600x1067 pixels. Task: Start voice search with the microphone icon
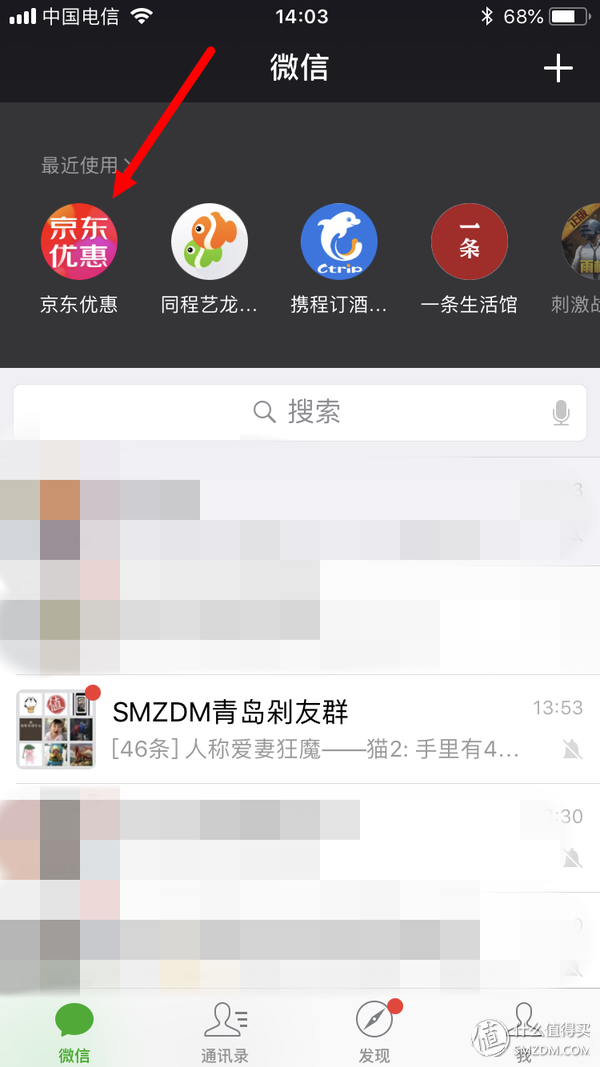(561, 412)
